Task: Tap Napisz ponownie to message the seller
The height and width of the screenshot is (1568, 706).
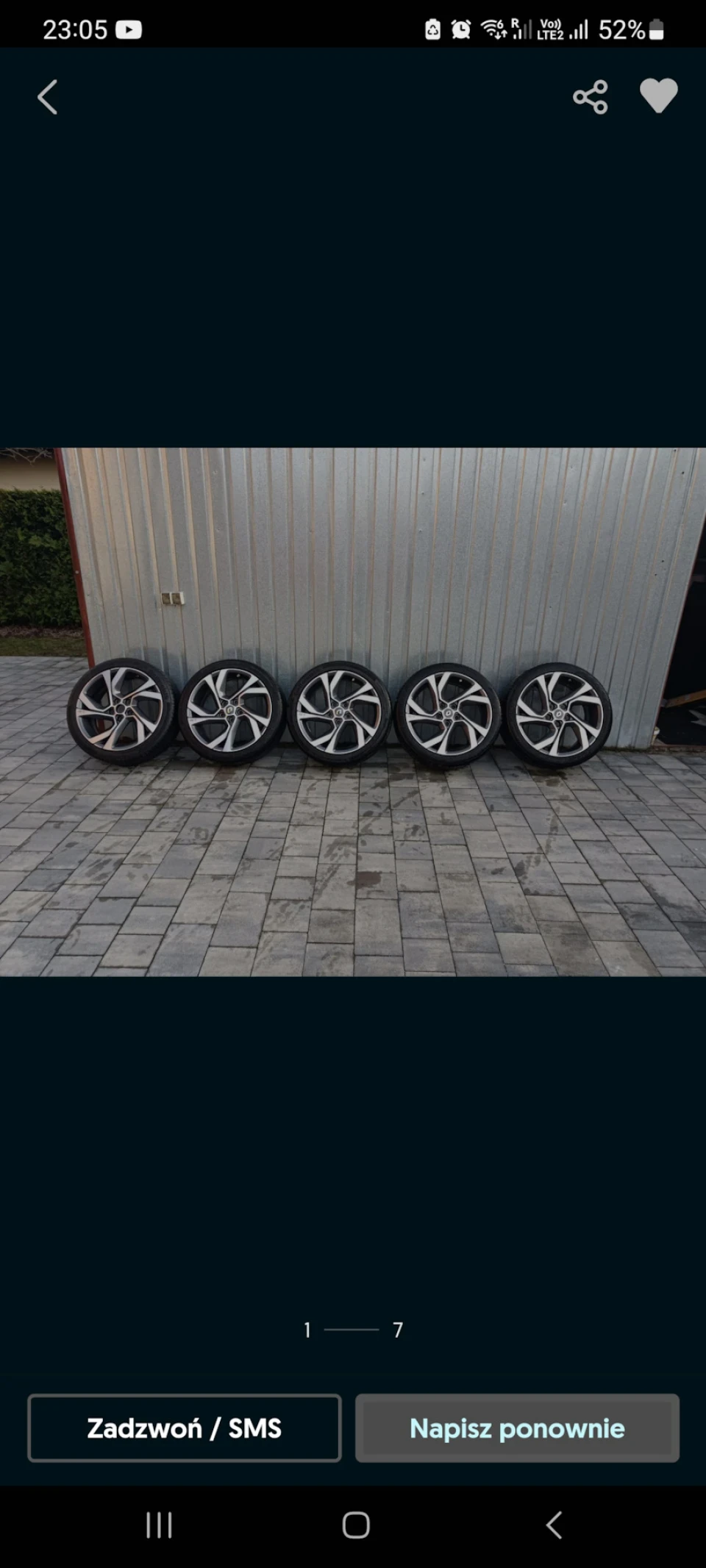Action: point(517,1428)
